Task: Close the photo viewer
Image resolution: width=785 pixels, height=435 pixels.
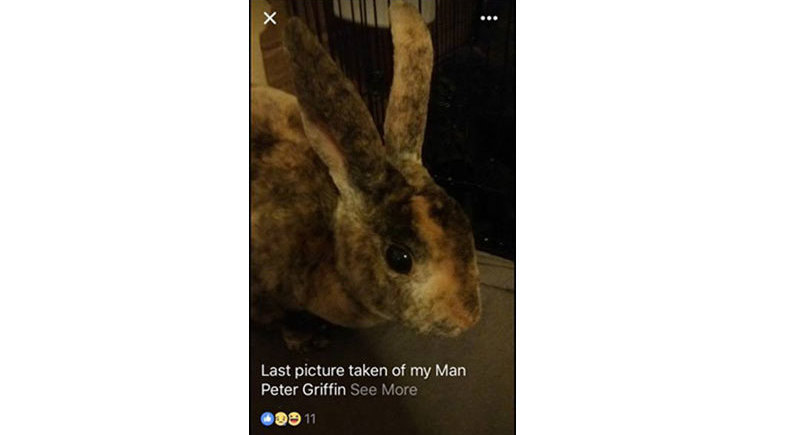Action: (270, 18)
